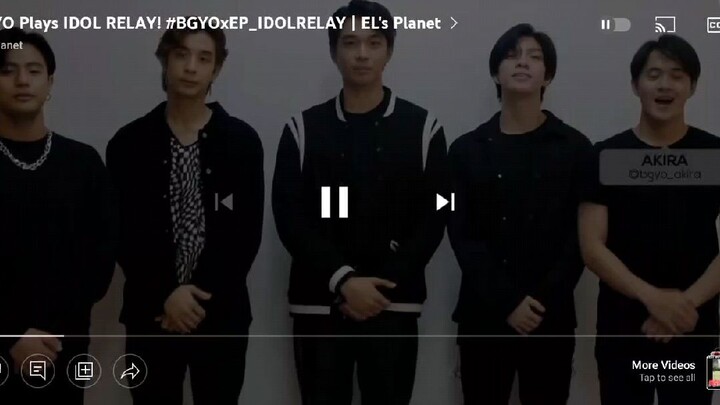Turn on closed captions
This screenshot has width=720, height=405.
pyautogui.click(x=712, y=24)
